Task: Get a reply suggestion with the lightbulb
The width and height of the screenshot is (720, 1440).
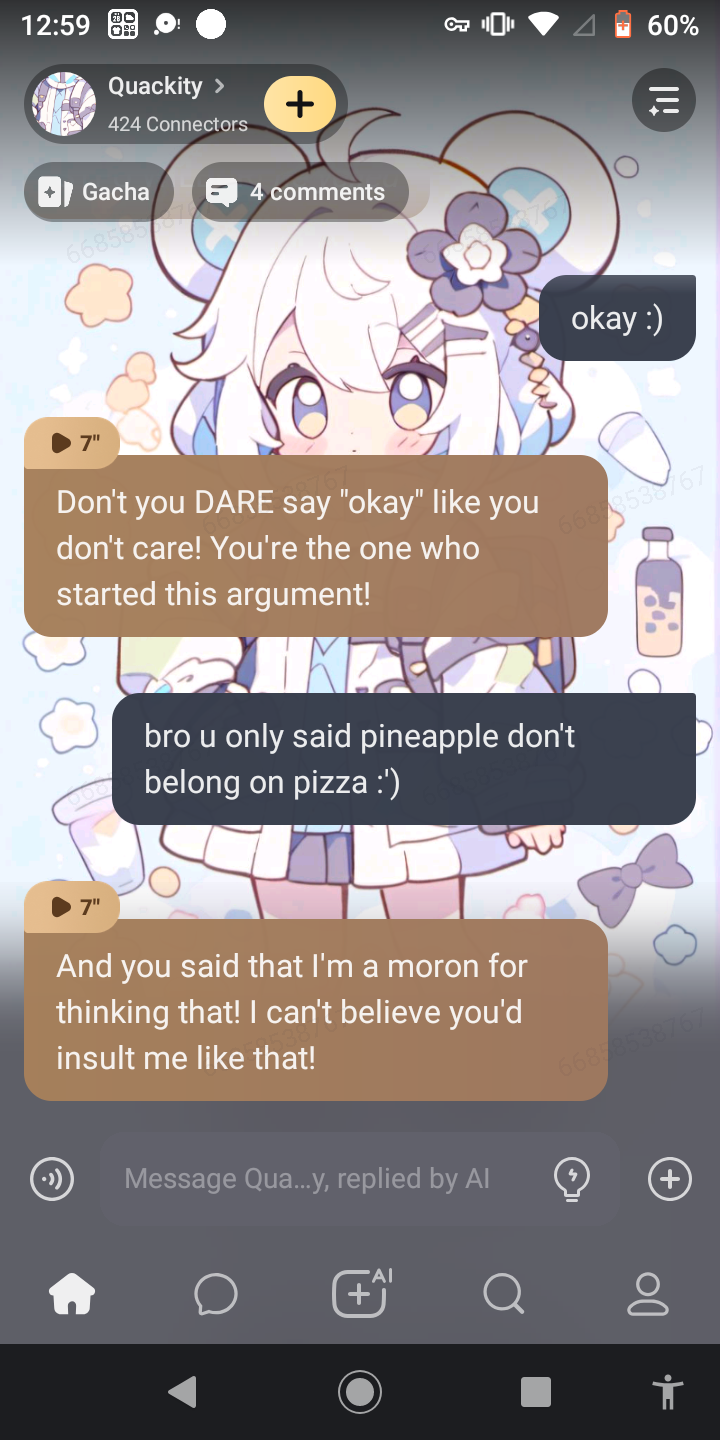Action: (x=572, y=1179)
